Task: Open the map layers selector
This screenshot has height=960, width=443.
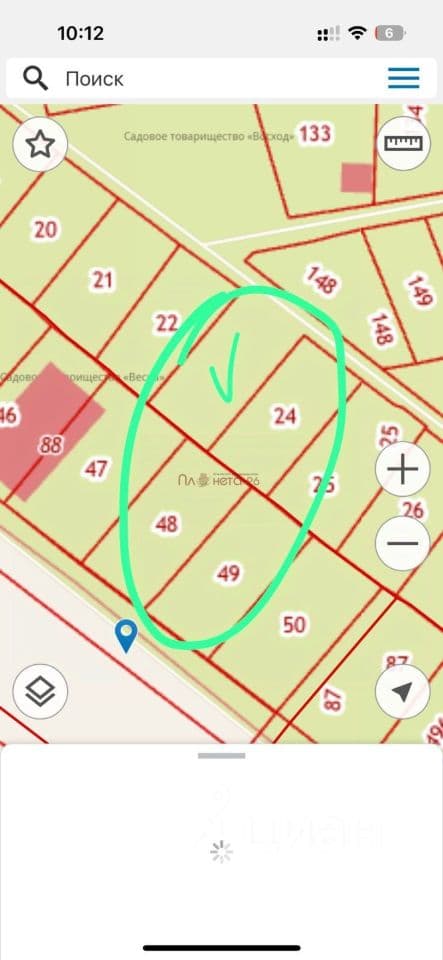Action: (x=40, y=691)
